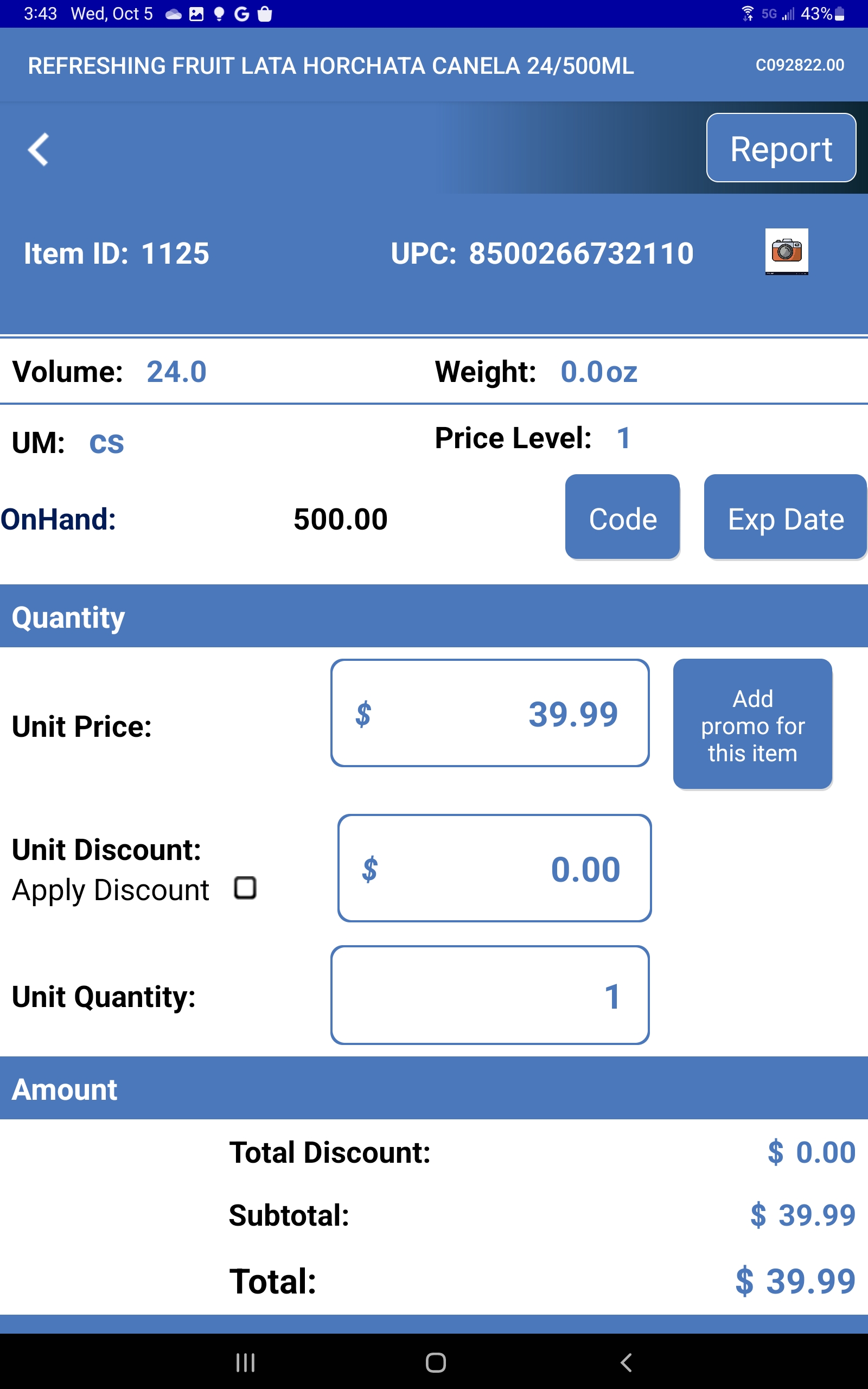Edit the Unit Price field
Image resolution: width=868 pixels, height=1389 pixels.
point(490,713)
